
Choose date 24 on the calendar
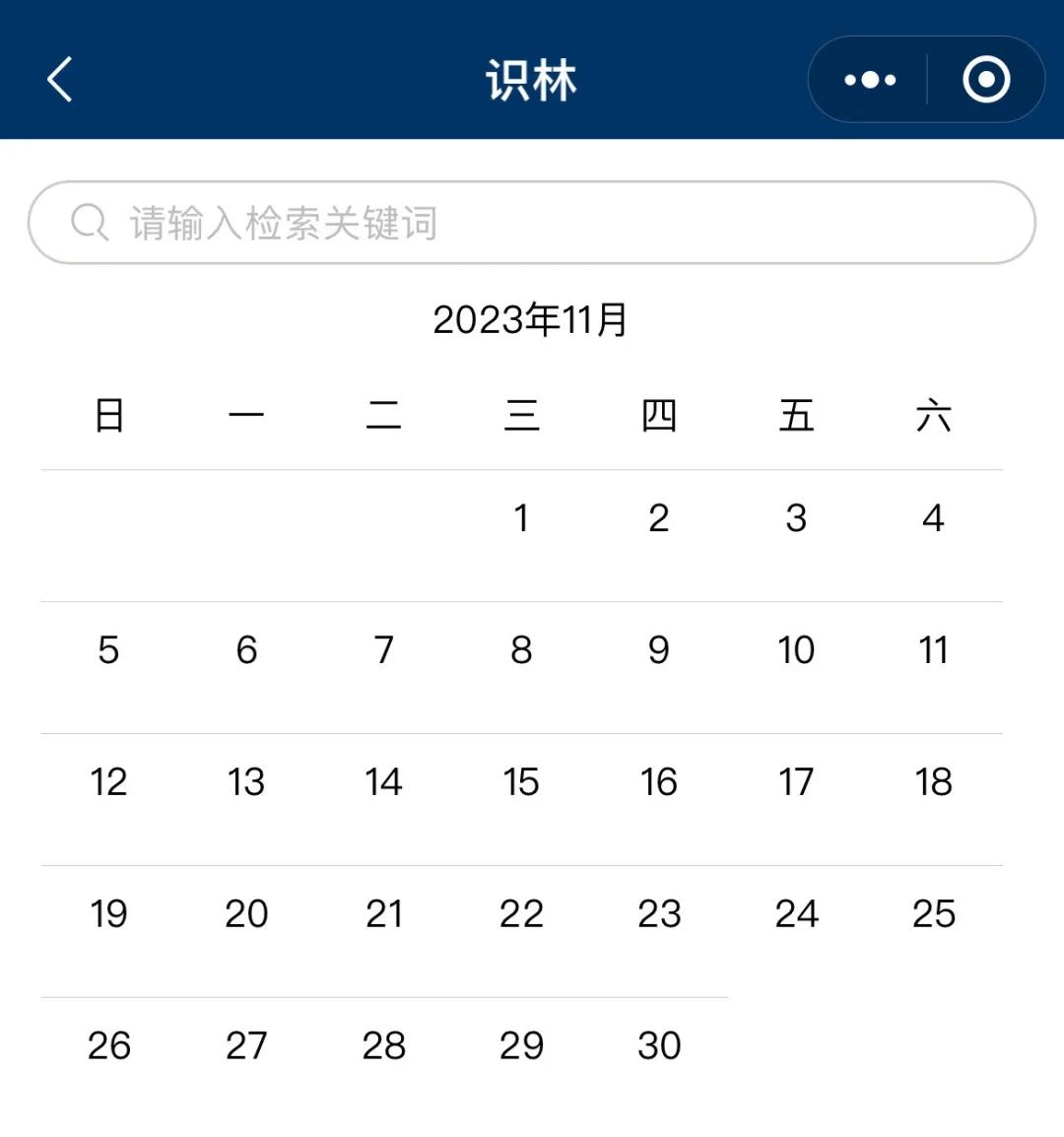pos(796,914)
